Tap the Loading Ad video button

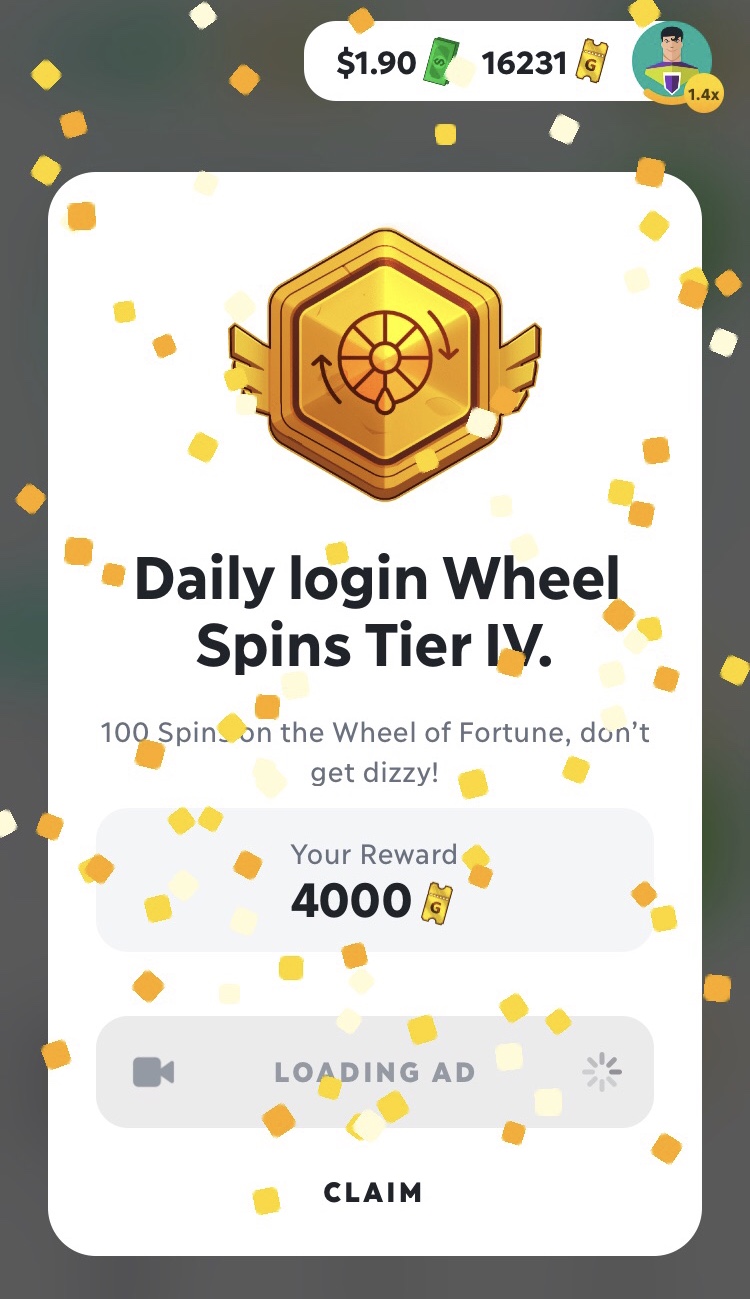coord(374,1073)
